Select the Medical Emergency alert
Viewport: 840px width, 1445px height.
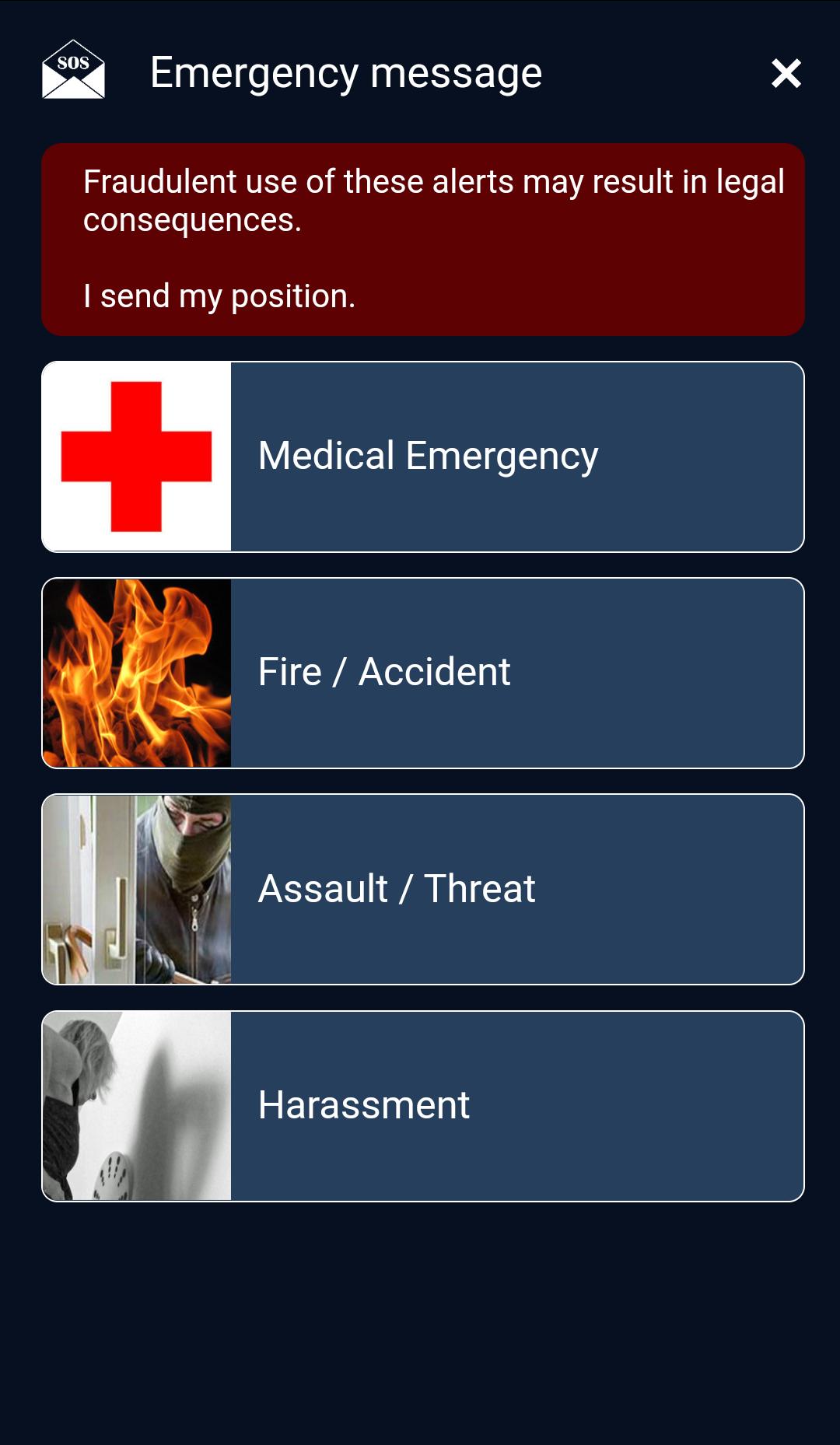tap(423, 457)
